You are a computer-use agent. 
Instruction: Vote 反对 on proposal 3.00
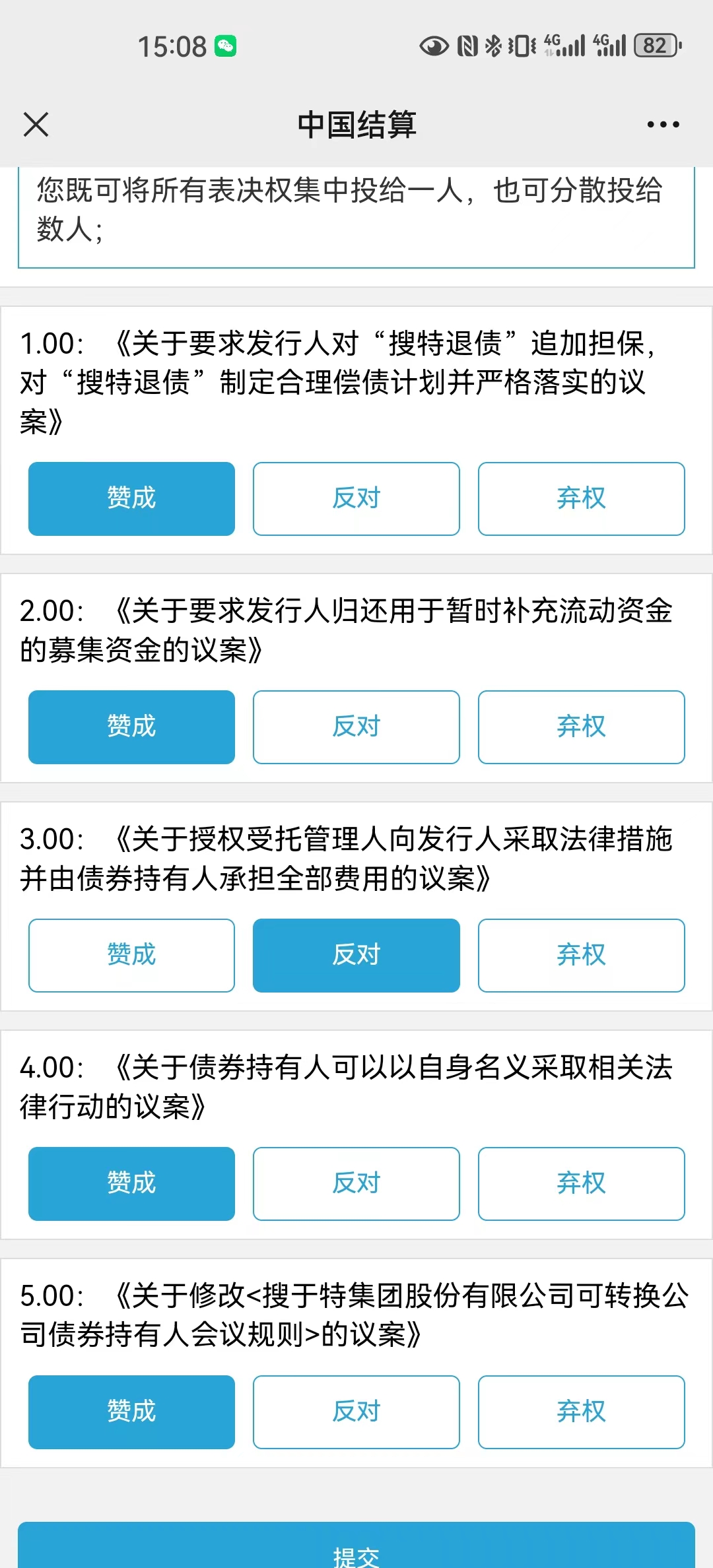[x=356, y=955]
